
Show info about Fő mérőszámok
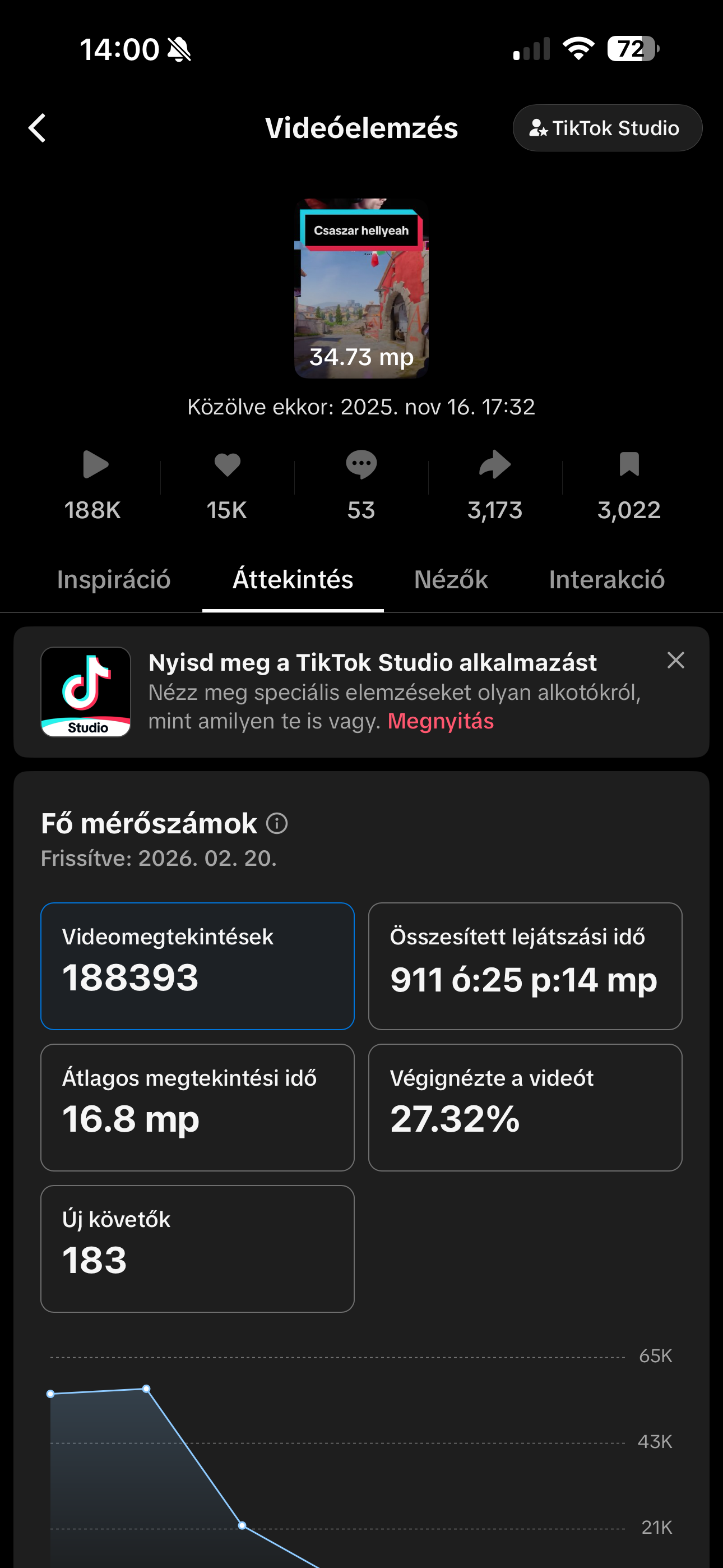[277, 824]
